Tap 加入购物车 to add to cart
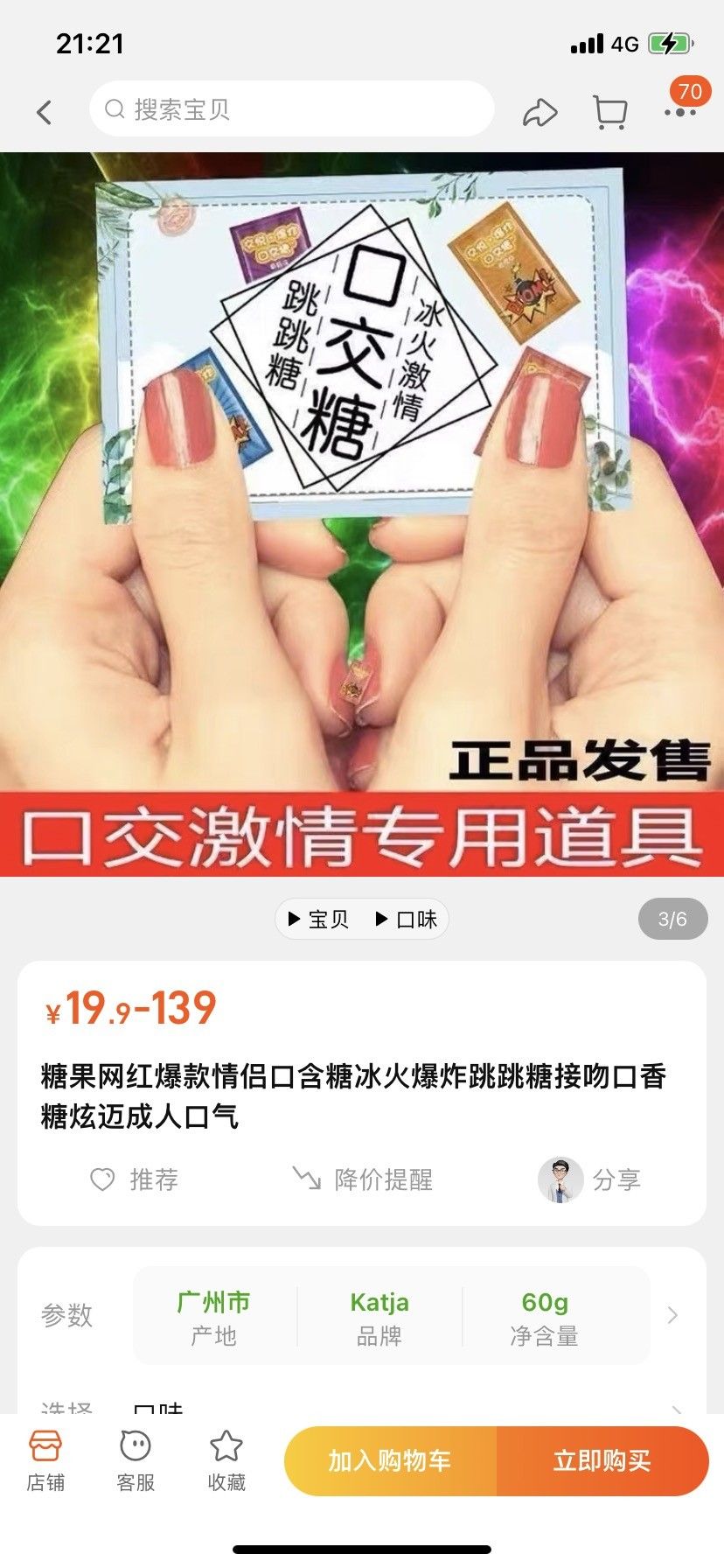 (390, 1461)
